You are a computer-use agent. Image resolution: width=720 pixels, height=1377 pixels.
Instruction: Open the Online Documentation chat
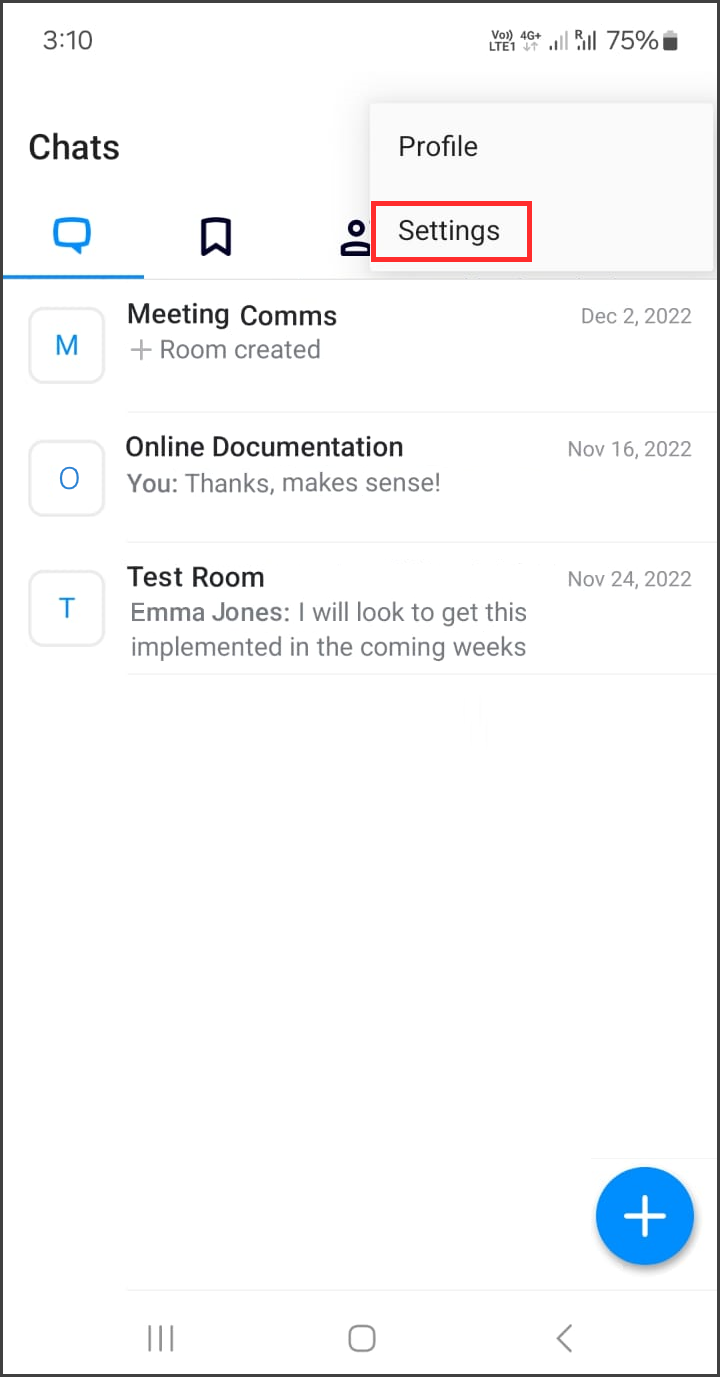360,477
